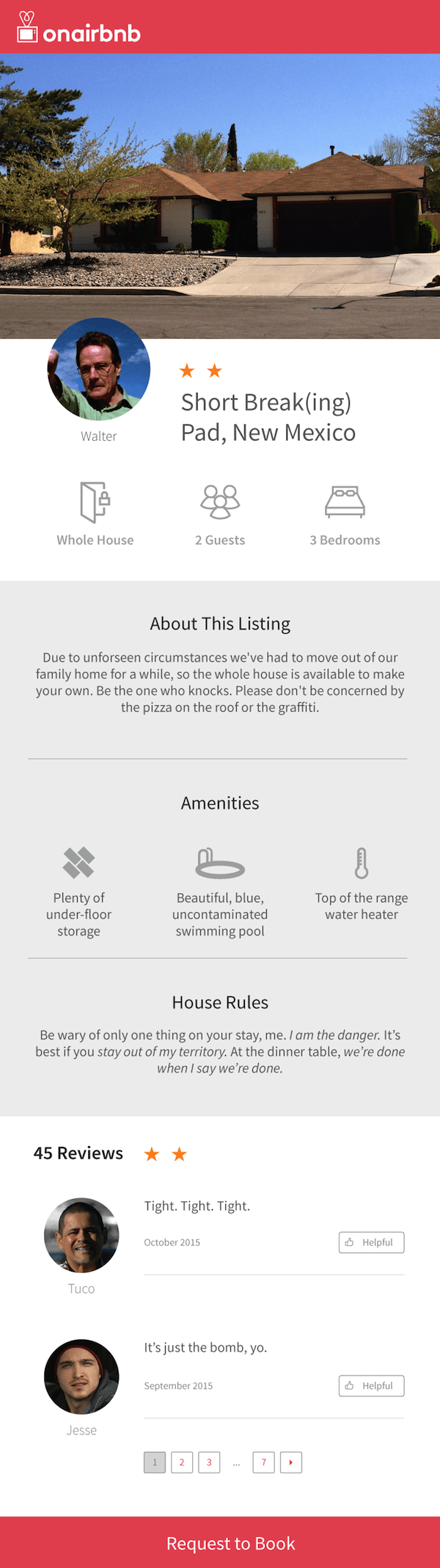View Jesse's reviewer profile

(81, 1376)
